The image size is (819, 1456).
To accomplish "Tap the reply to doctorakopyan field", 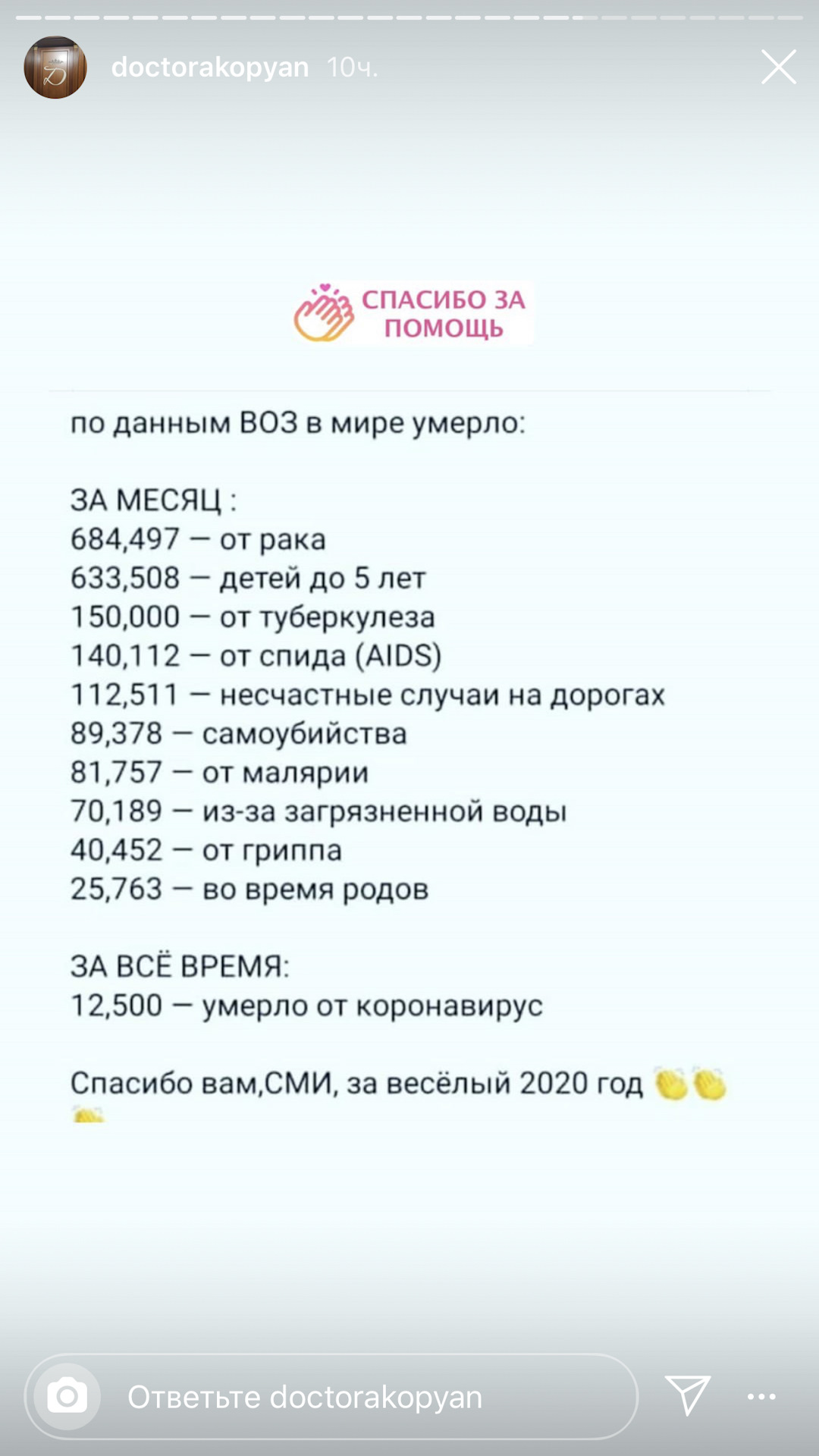I will click(x=332, y=1396).
